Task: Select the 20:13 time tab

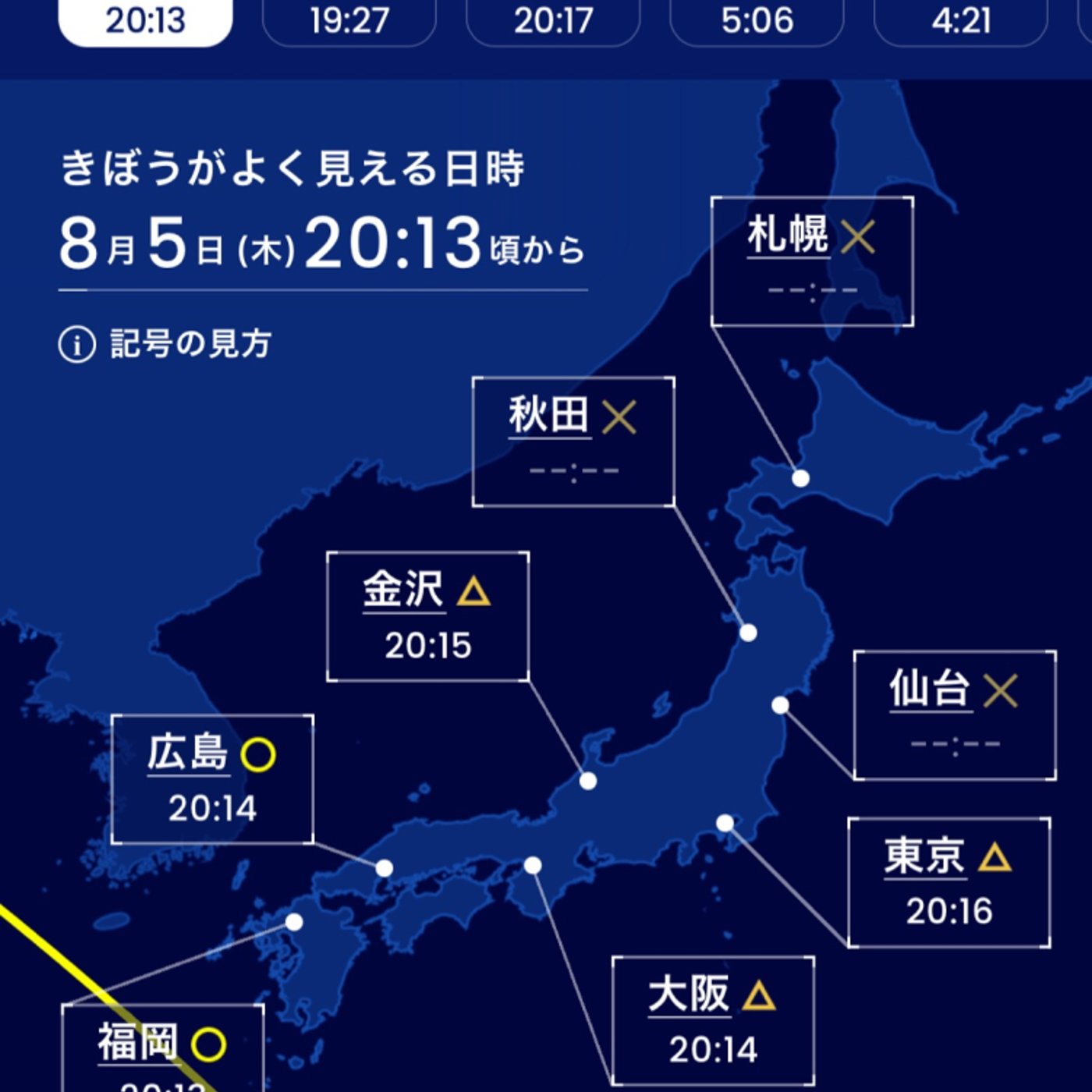Action: [145, 21]
